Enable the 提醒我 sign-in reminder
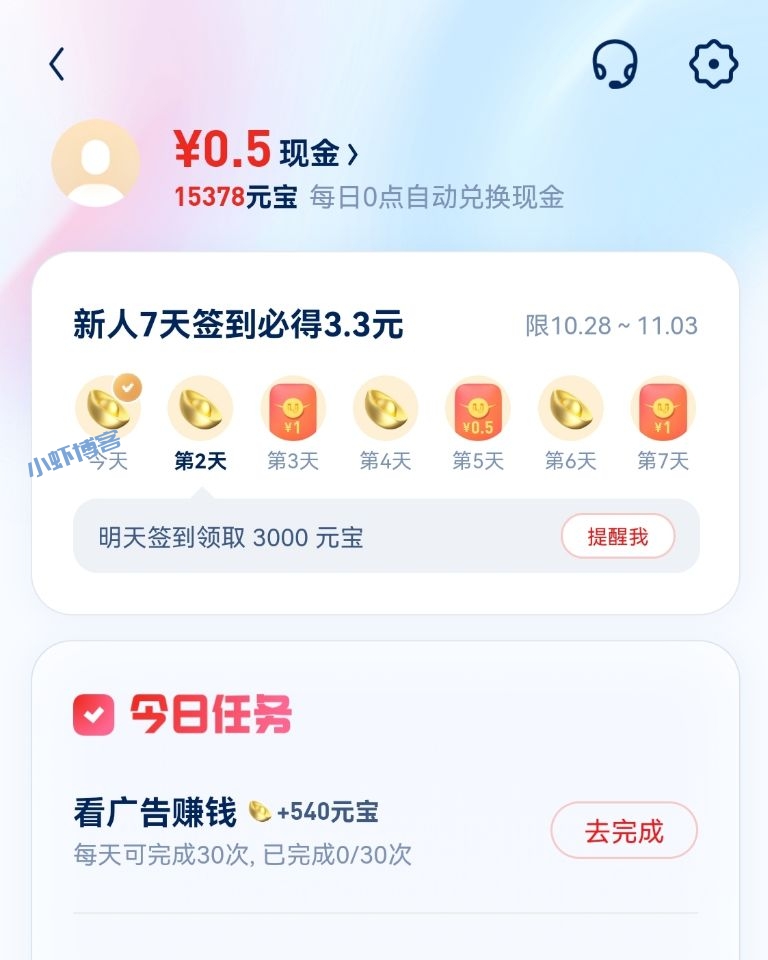The height and width of the screenshot is (960, 768). (618, 537)
